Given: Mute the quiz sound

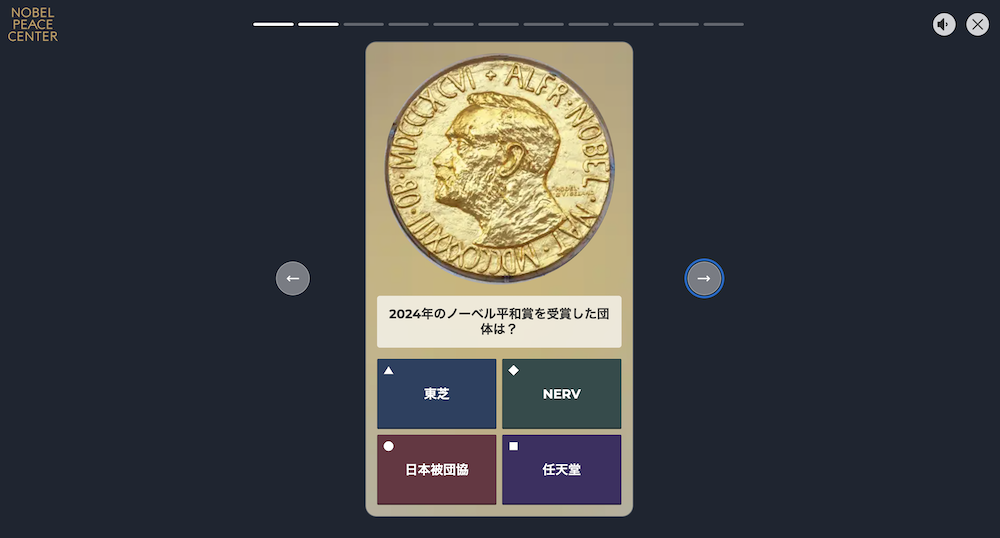Looking at the screenshot, I should click(944, 24).
